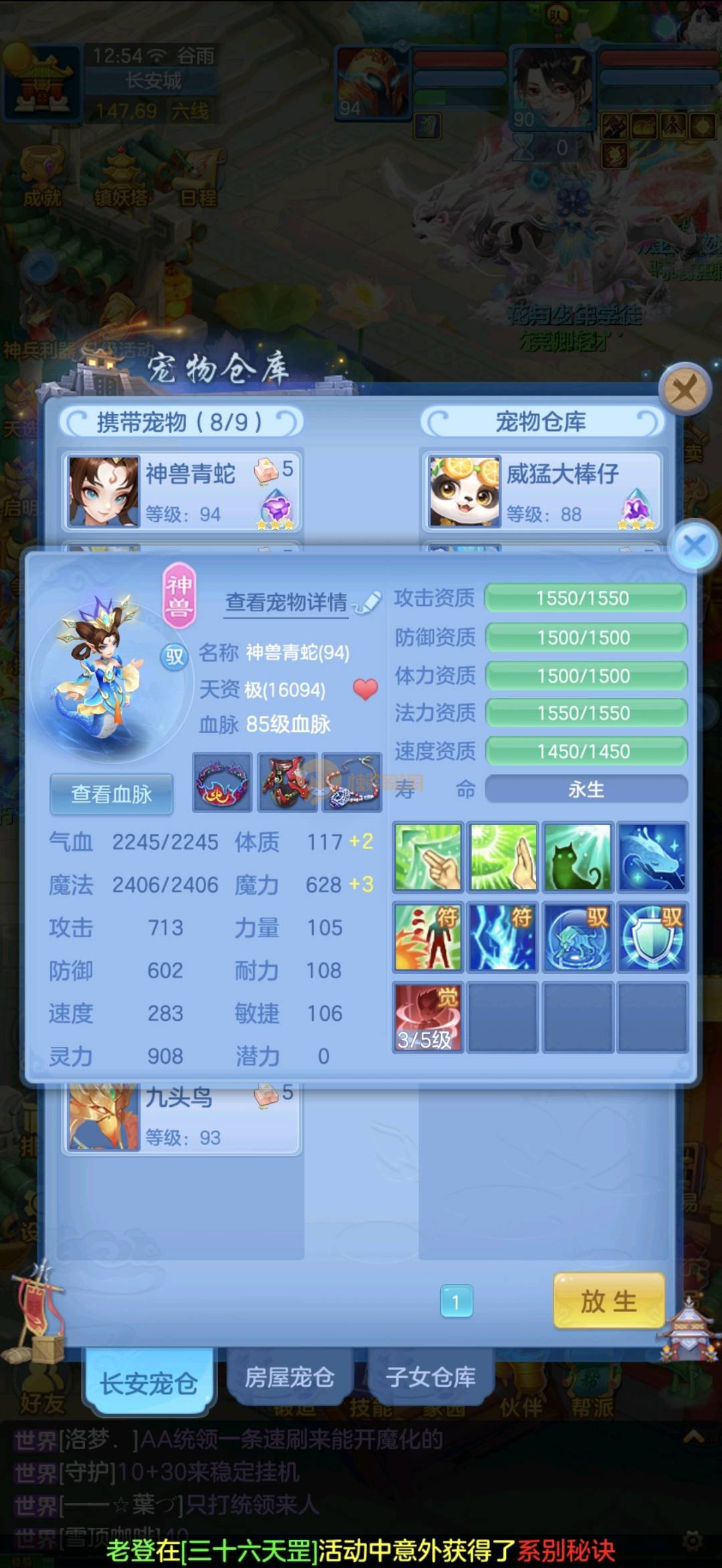This screenshot has height=1568, width=722.
Task: Expand the world chat panel arrow
Action: 693,1436
